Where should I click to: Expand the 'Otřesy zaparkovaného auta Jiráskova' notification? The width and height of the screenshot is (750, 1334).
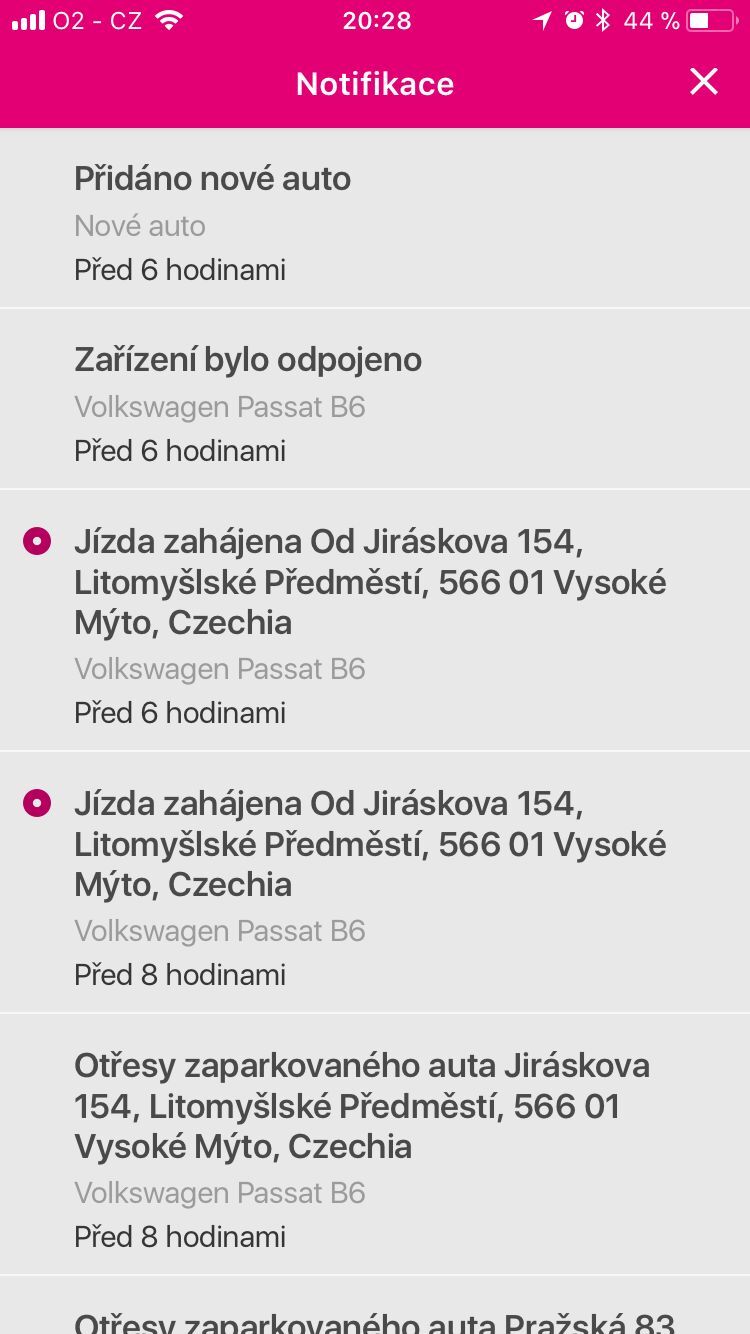click(375, 1140)
